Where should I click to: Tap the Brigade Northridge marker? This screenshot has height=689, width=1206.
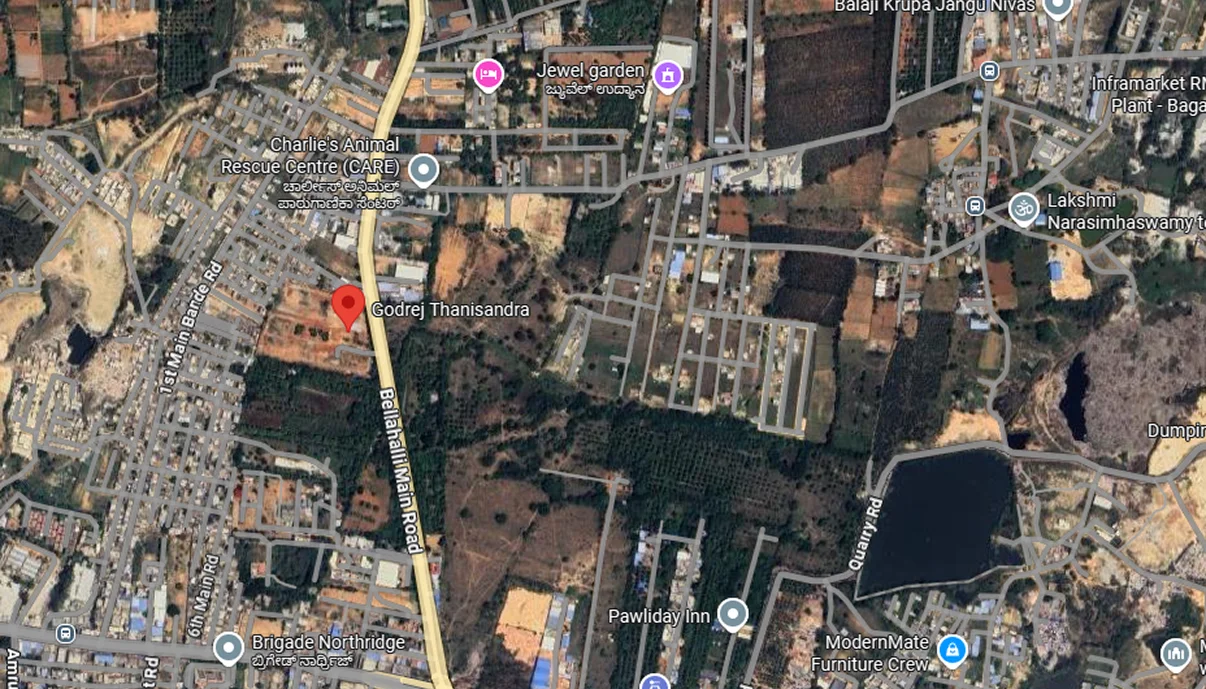229,648
